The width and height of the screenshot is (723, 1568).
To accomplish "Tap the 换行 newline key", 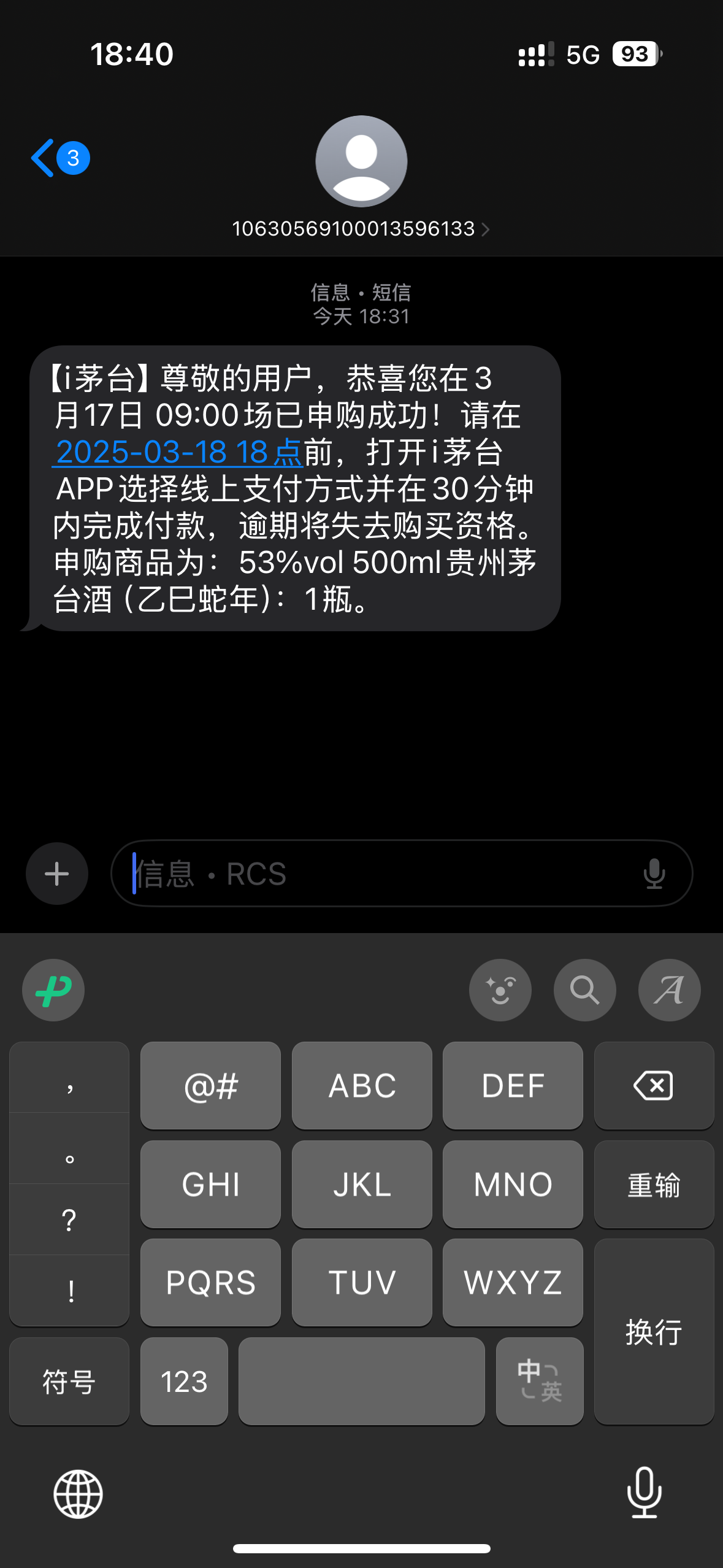I will 654,1332.
